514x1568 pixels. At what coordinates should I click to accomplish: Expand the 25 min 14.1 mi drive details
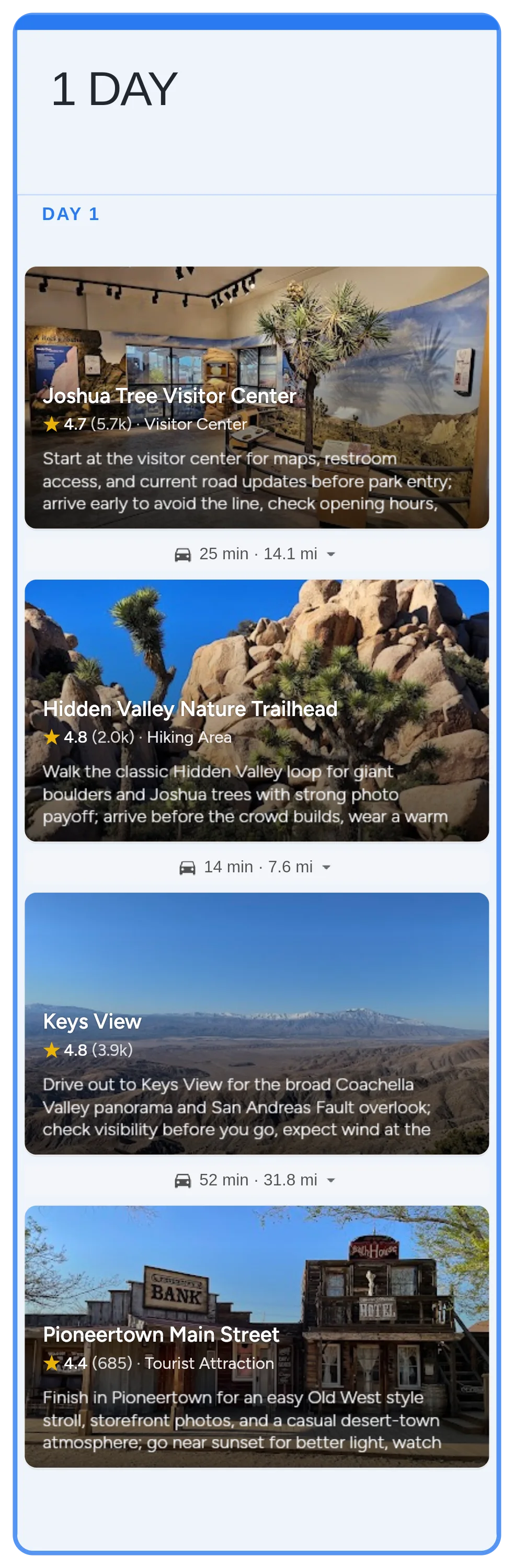[x=330, y=554]
